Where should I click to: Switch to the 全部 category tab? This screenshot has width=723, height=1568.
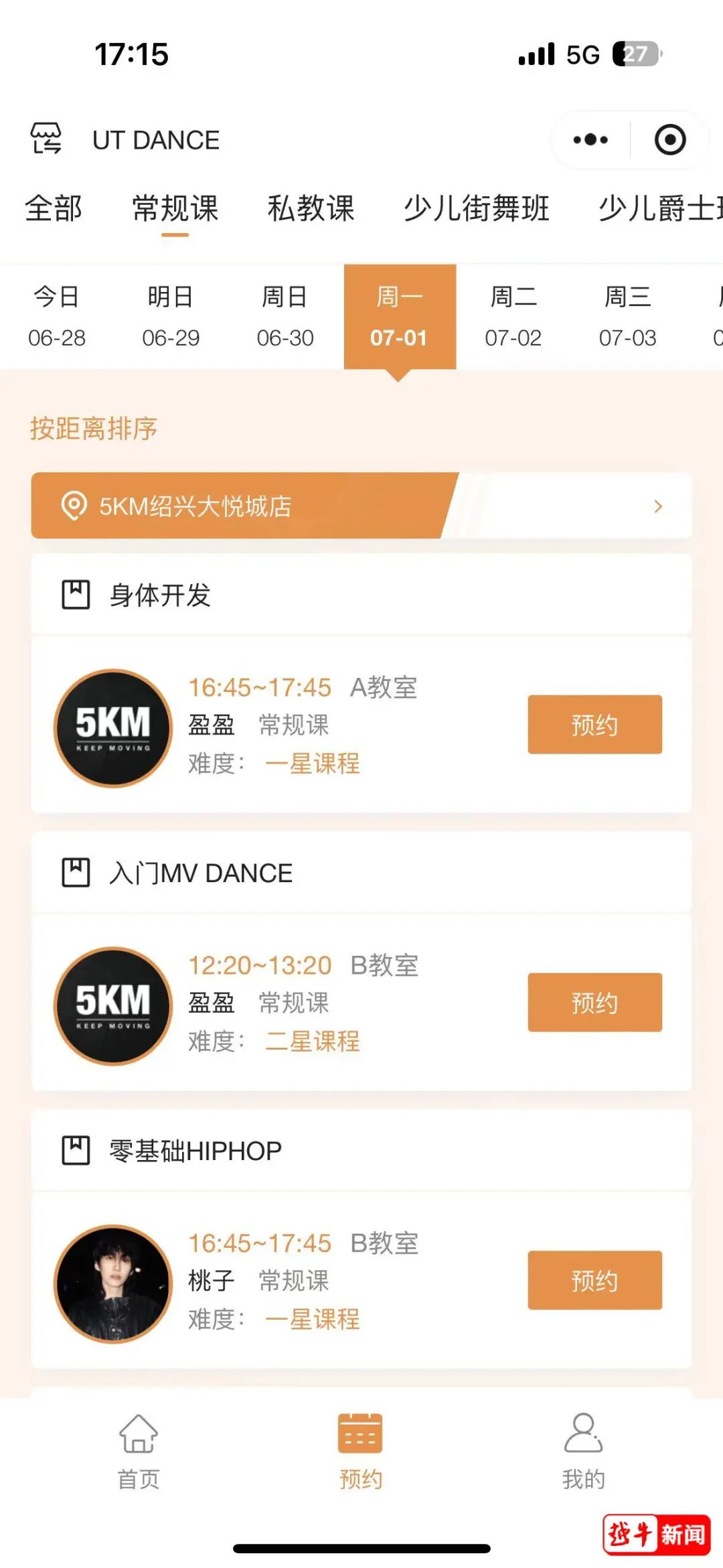coord(54,208)
